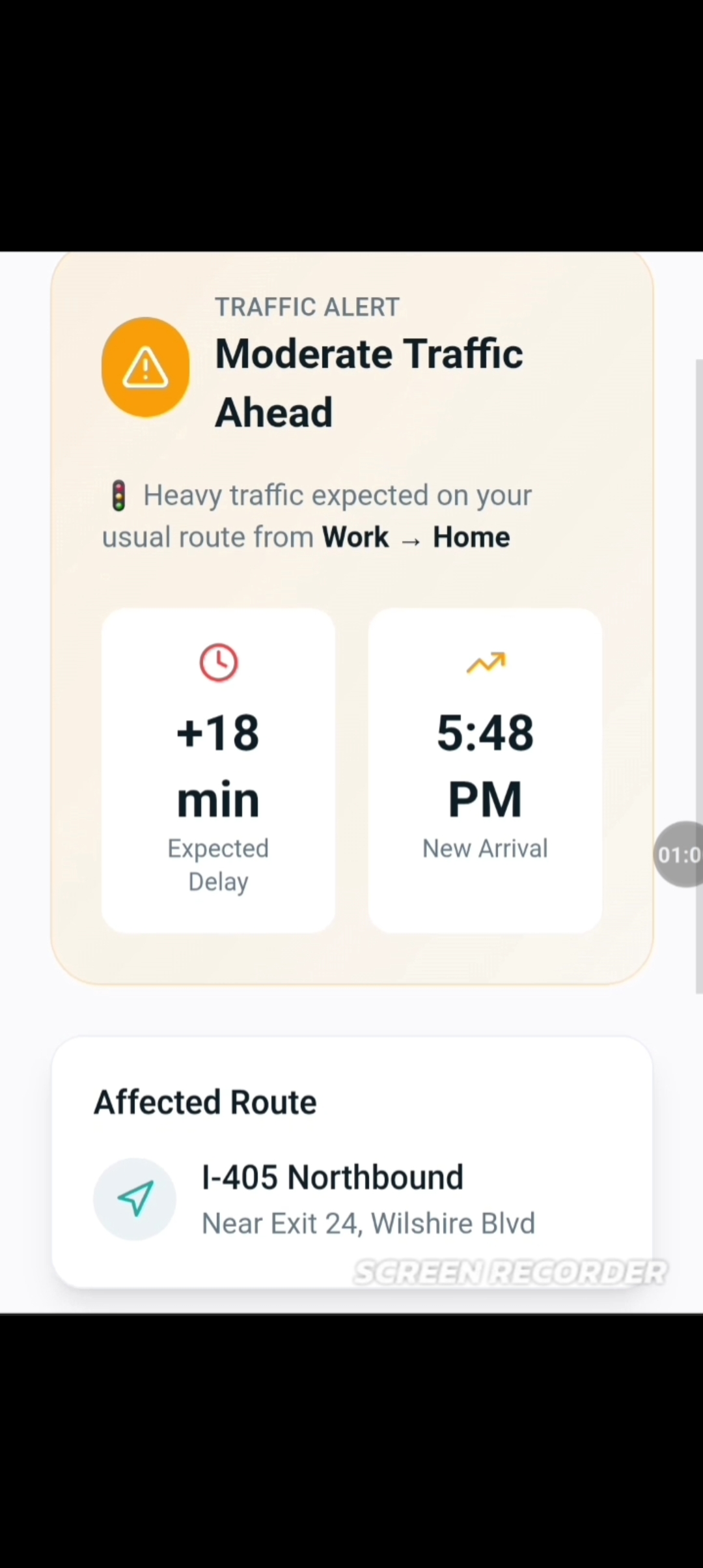This screenshot has height=1568, width=703.
Task: Open the I-405 Northbound affected route
Action: point(351,1199)
